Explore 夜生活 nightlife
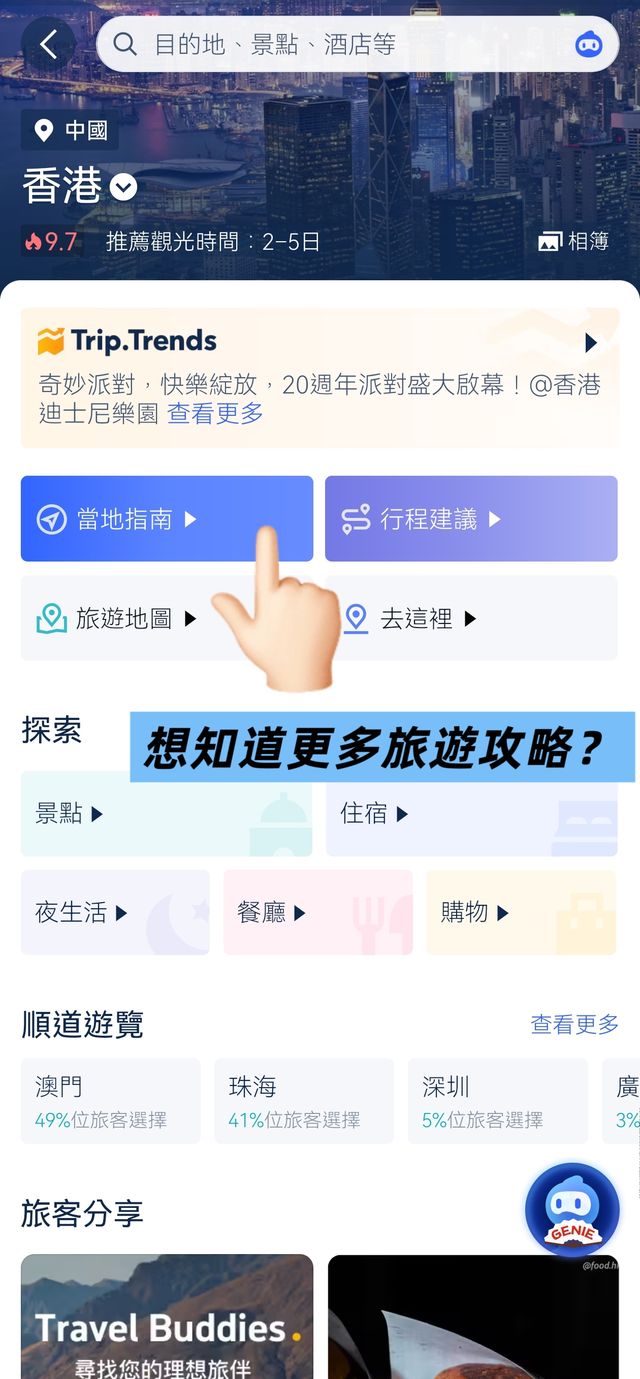This screenshot has width=640, height=1379. coord(115,912)
